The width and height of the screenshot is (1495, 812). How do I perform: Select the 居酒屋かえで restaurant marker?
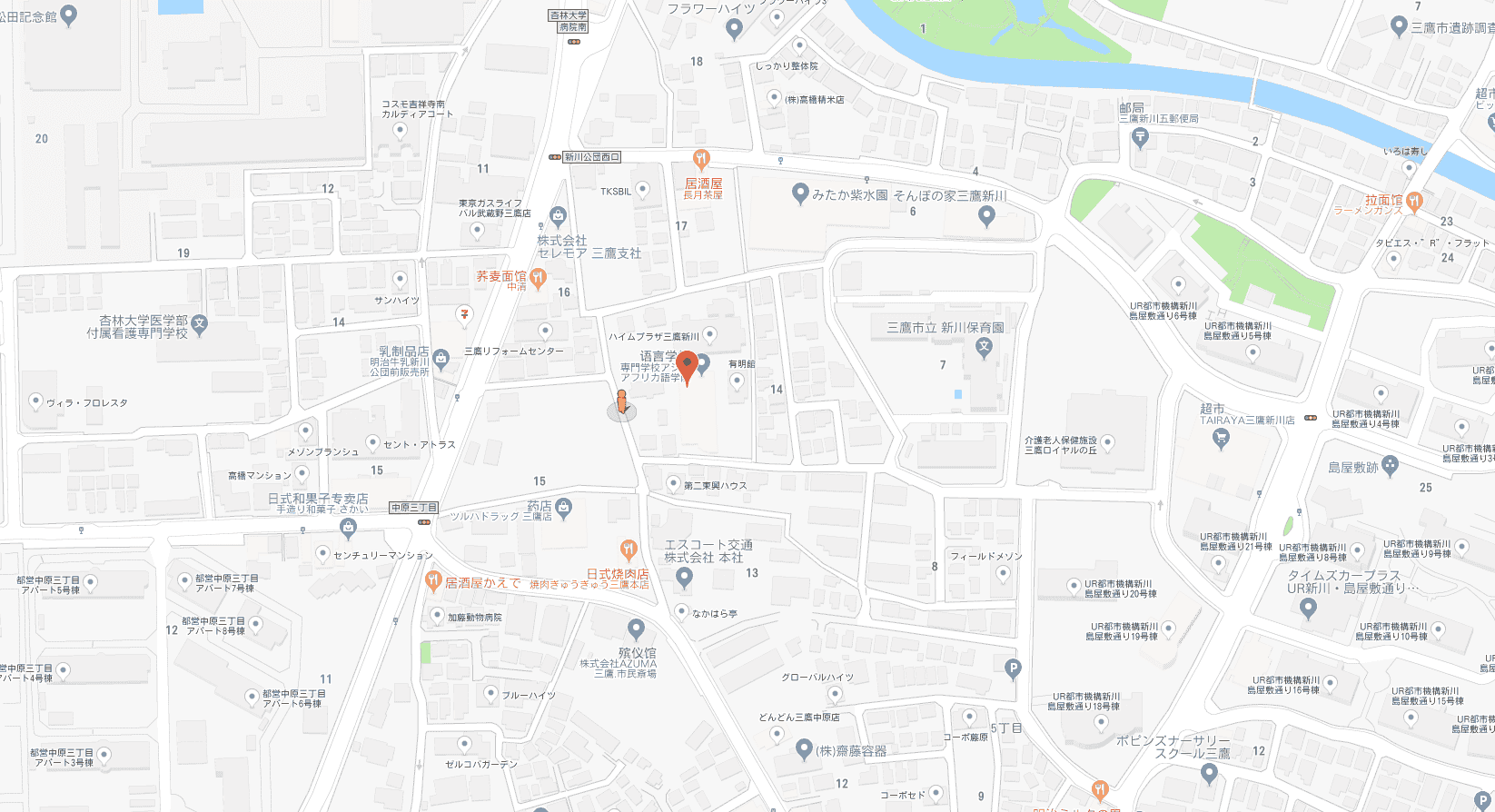(x=434, y=581)
